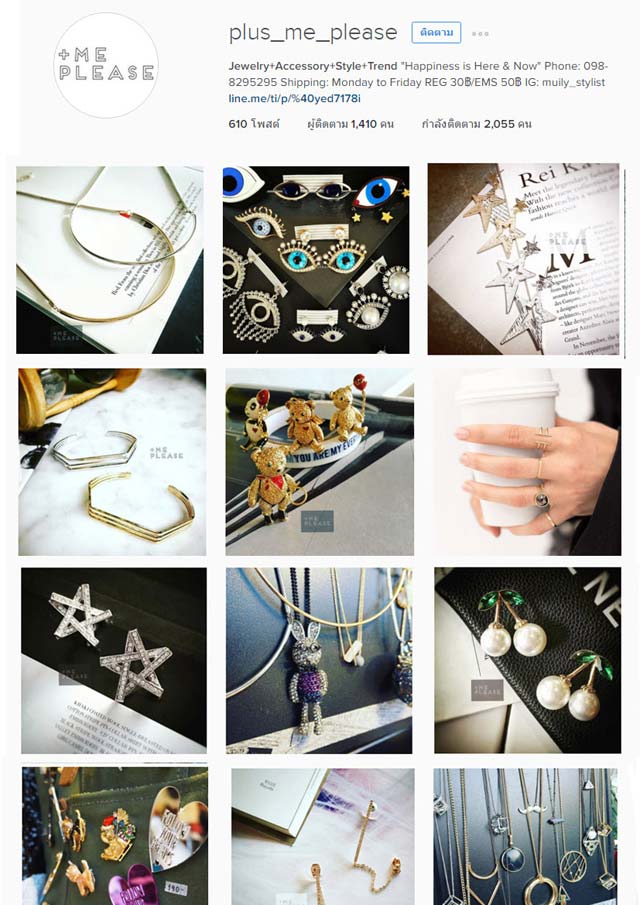View the 2,055 following list
Viewport: 640px width, 905px height.
point(476,125)
